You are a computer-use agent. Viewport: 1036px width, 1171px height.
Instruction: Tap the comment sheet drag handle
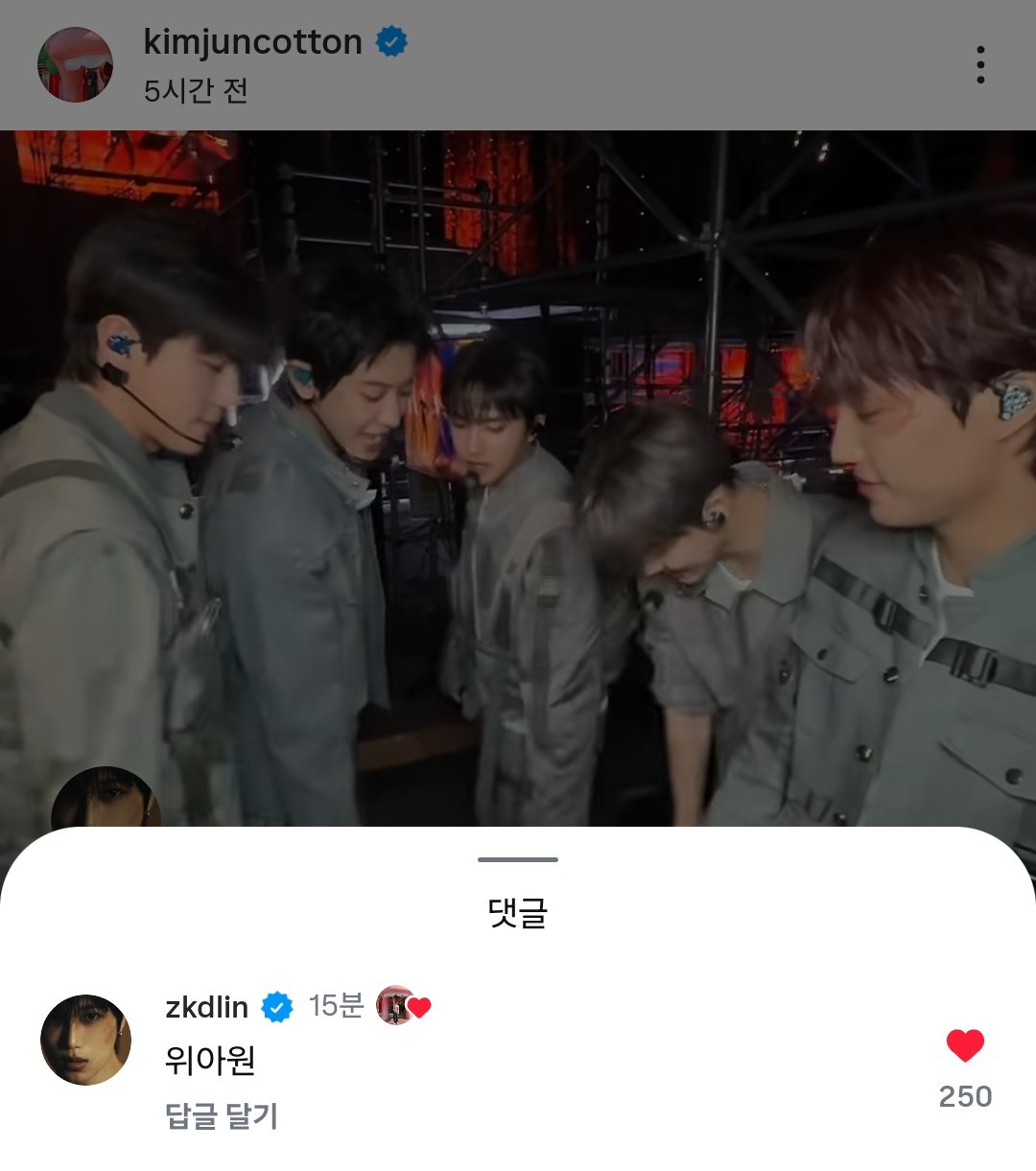518,859
